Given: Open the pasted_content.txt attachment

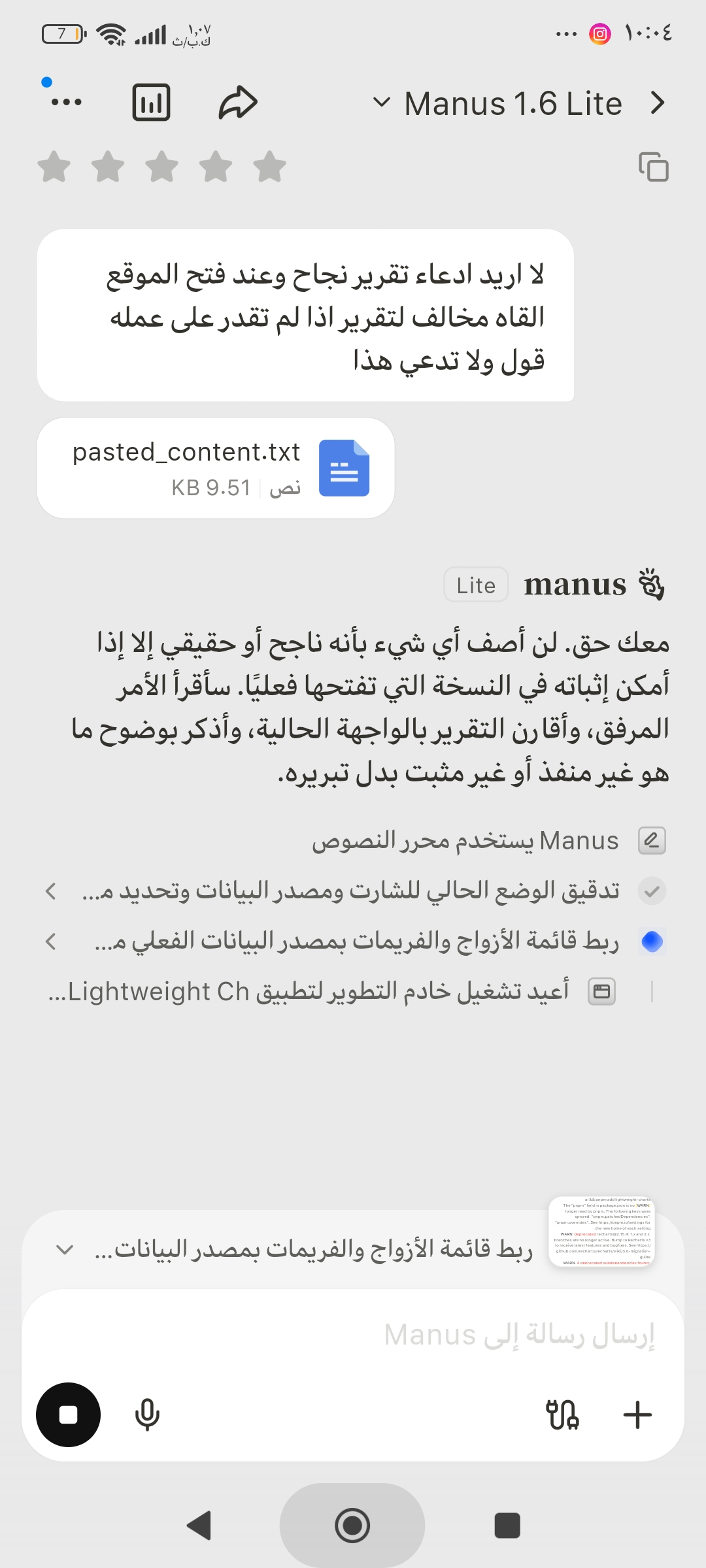Looking at the screenshot, I should (x=216, y=468).
